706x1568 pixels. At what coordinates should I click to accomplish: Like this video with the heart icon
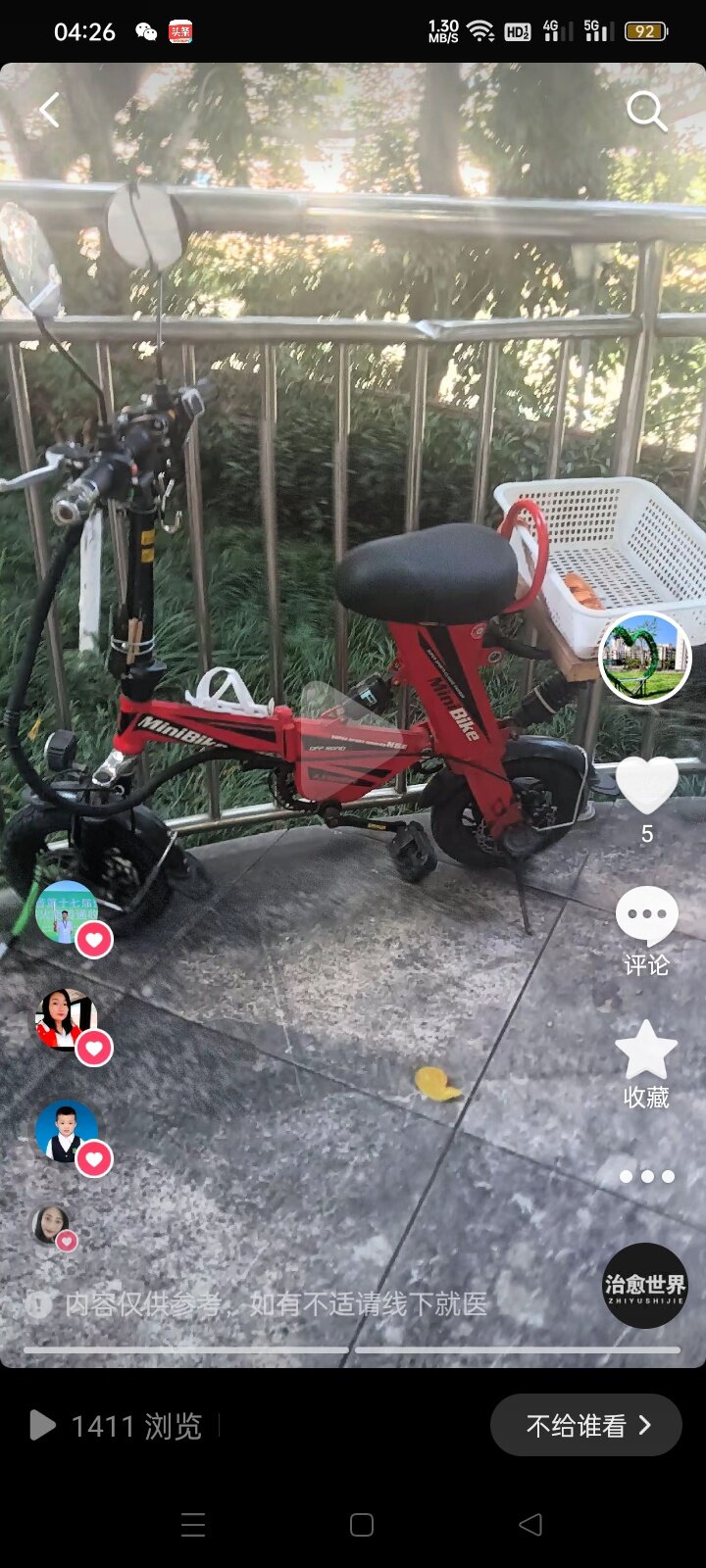646,785
